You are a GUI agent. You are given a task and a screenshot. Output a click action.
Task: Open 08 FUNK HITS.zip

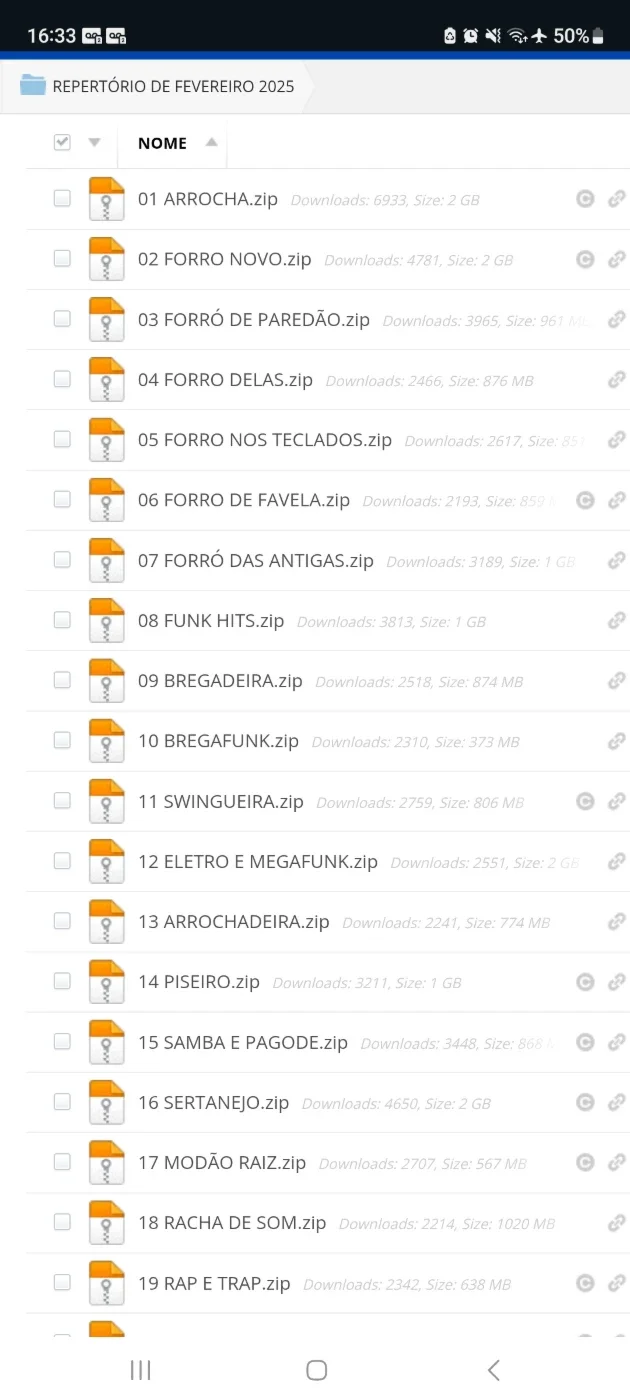point(211,621)
